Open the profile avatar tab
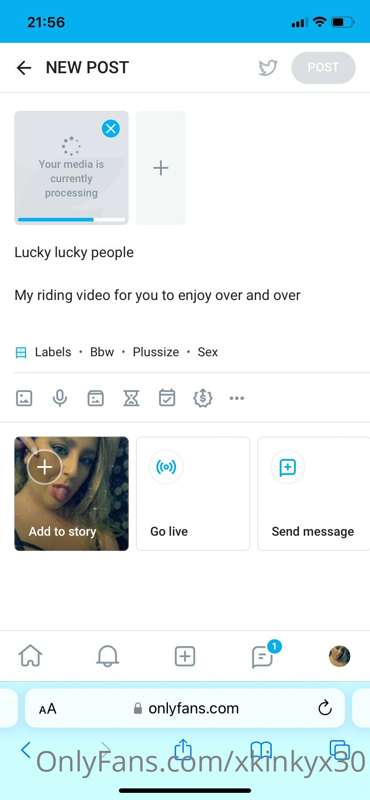 (x=339, y=656)
